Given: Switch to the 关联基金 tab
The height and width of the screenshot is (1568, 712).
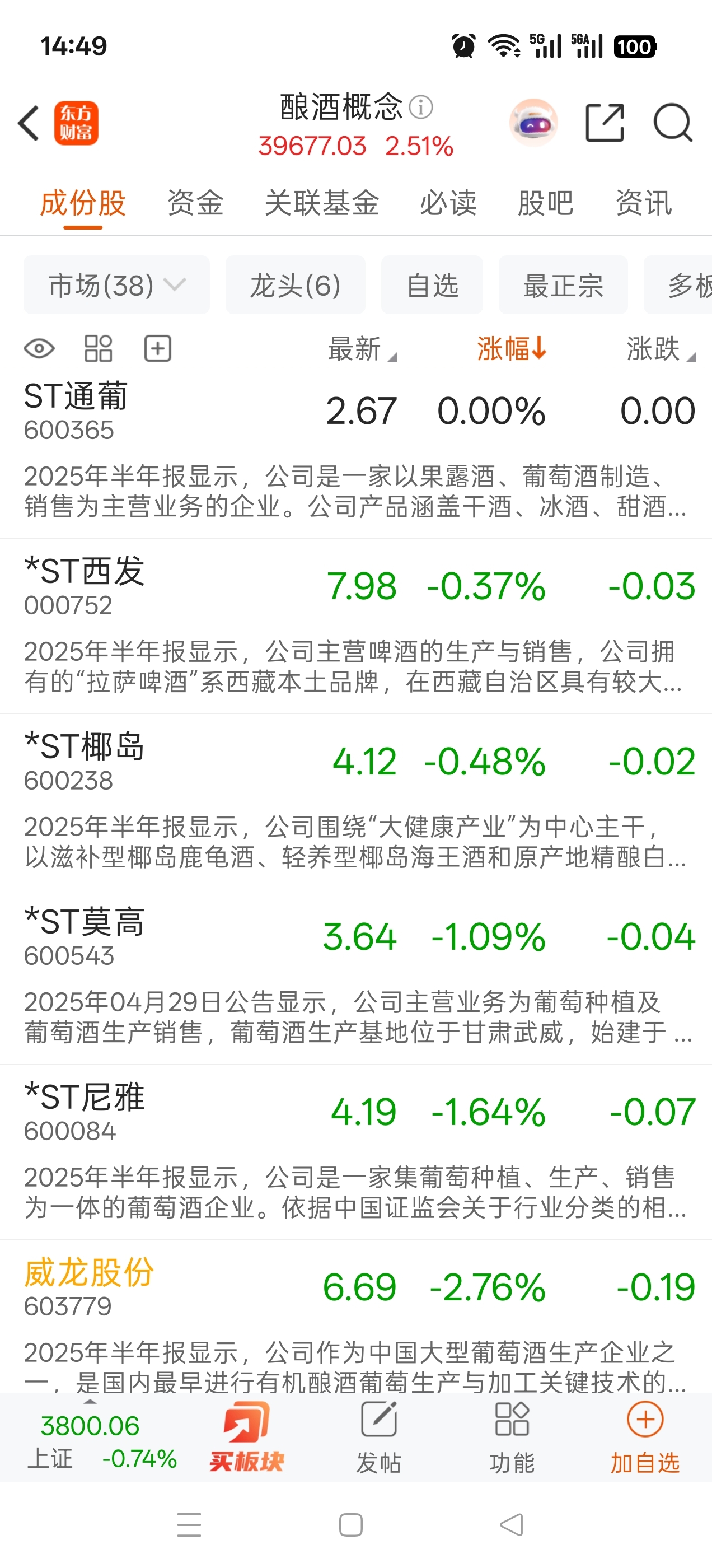Looking at the screenshot, I should [322, 203].
